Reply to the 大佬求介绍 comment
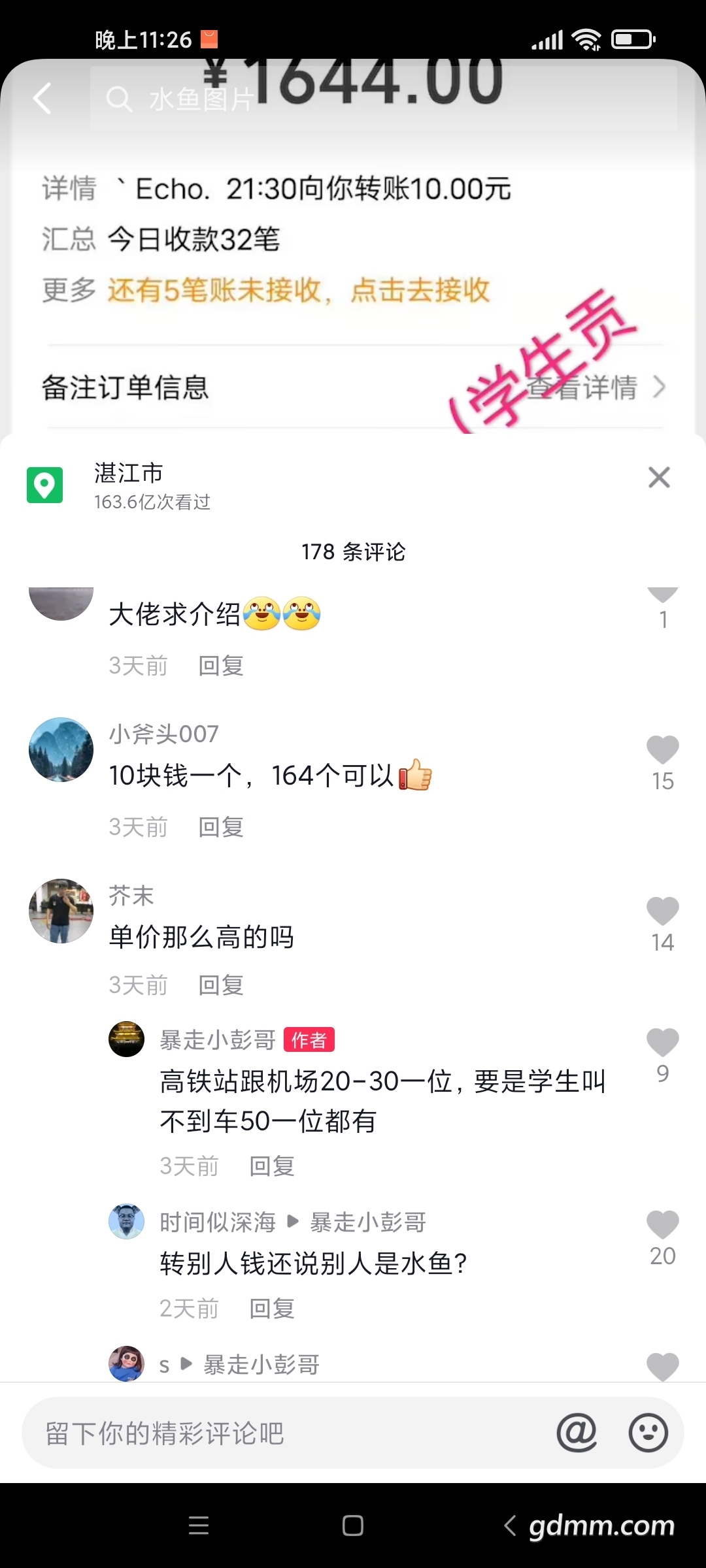The height and width of the screenshot is (1568, 706). click(x=221, y=666)
